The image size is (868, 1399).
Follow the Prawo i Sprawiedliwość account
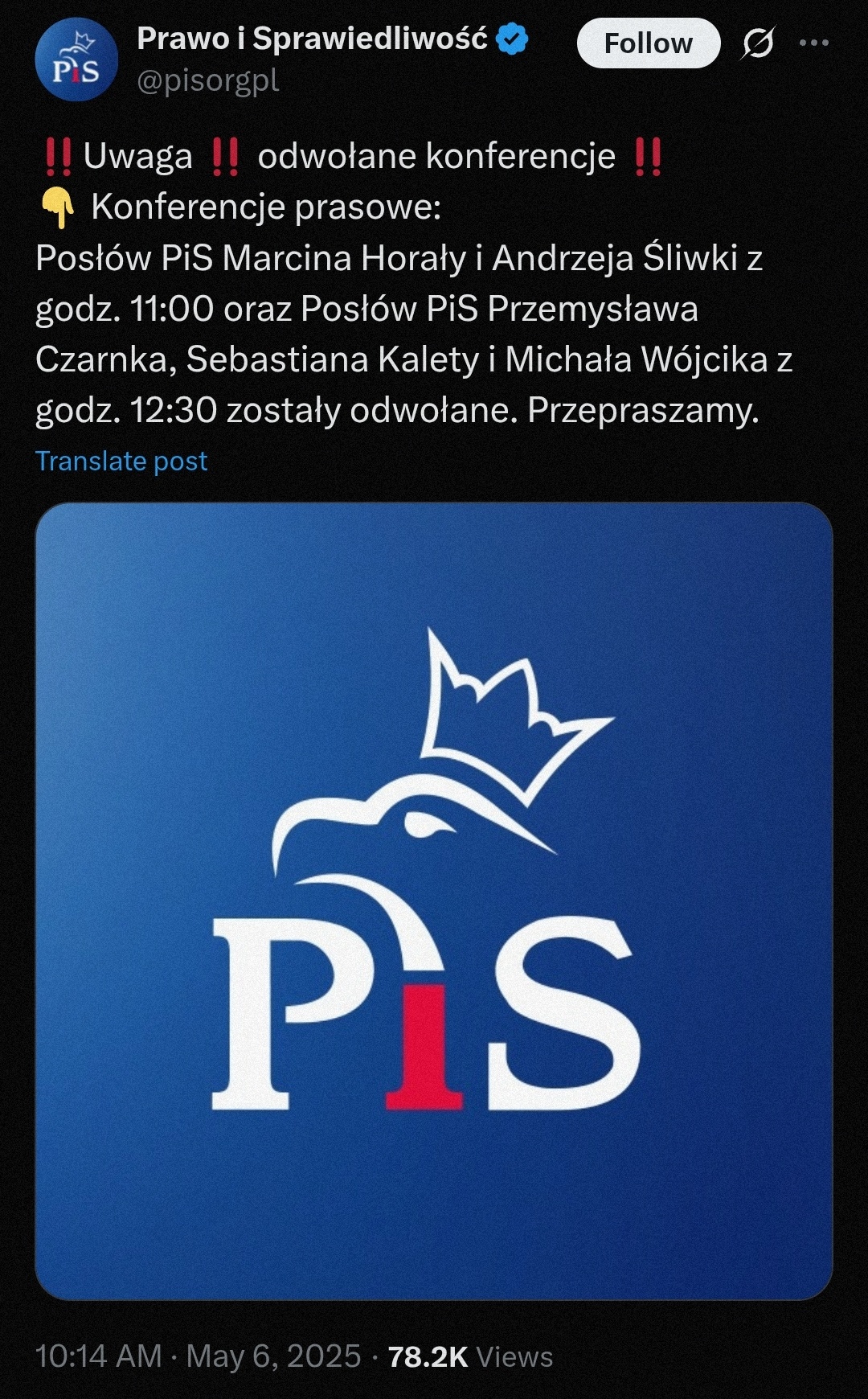coord(648,43)
